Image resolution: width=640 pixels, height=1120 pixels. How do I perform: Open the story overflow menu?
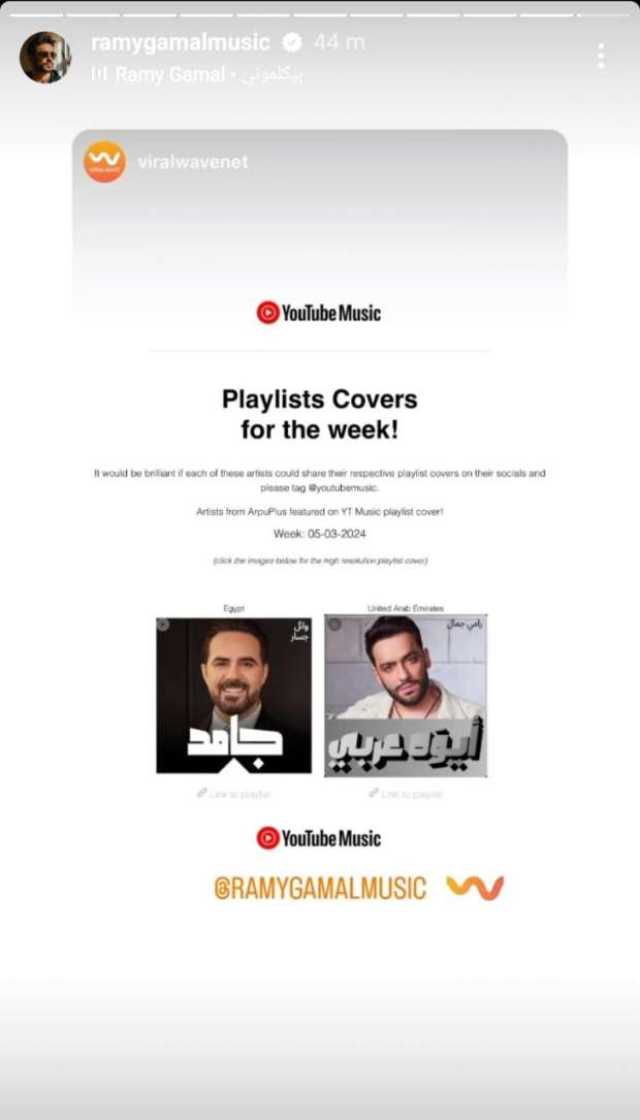point(601,56)
